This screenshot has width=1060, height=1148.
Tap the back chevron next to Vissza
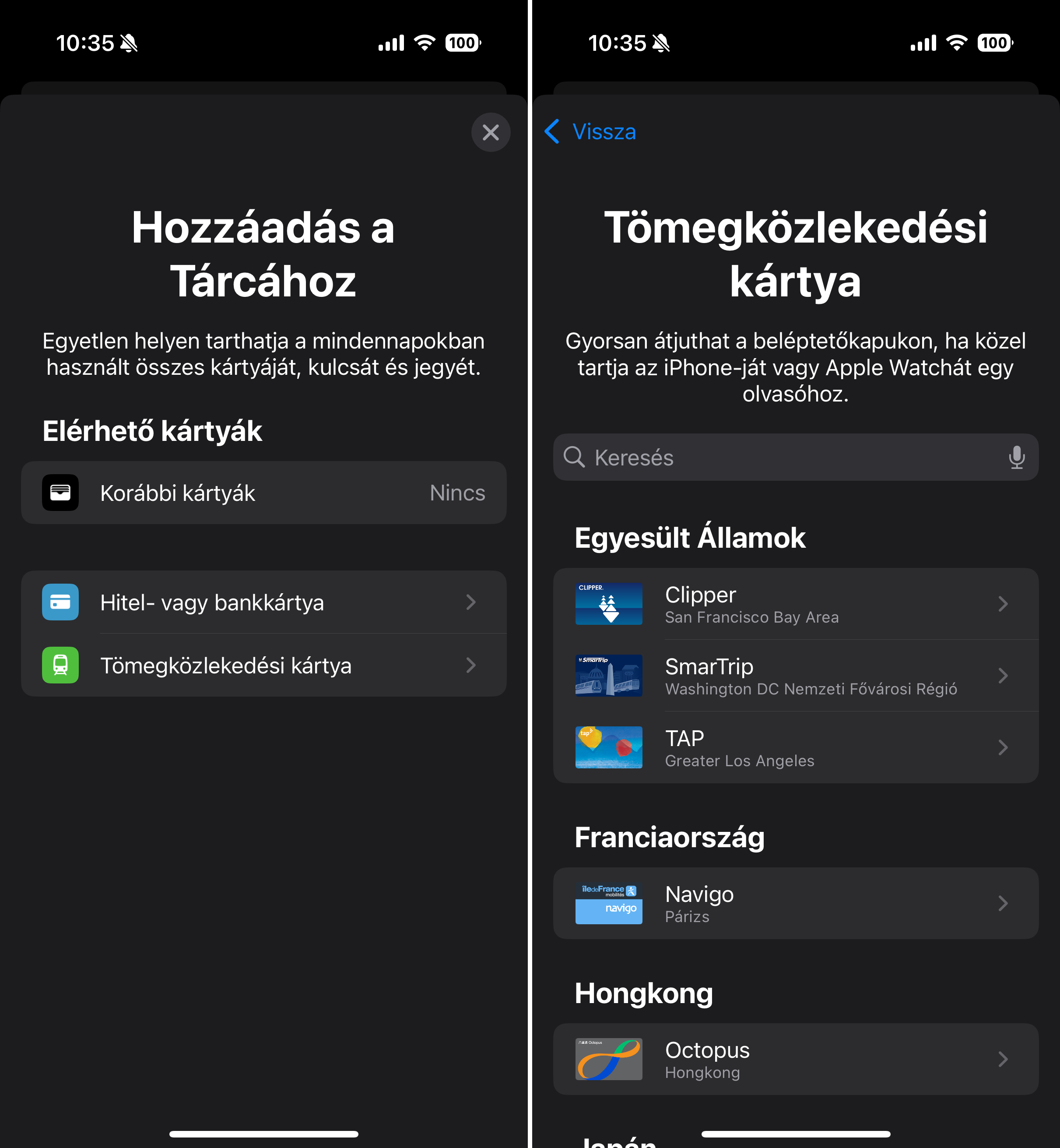[x=552, y=131]
